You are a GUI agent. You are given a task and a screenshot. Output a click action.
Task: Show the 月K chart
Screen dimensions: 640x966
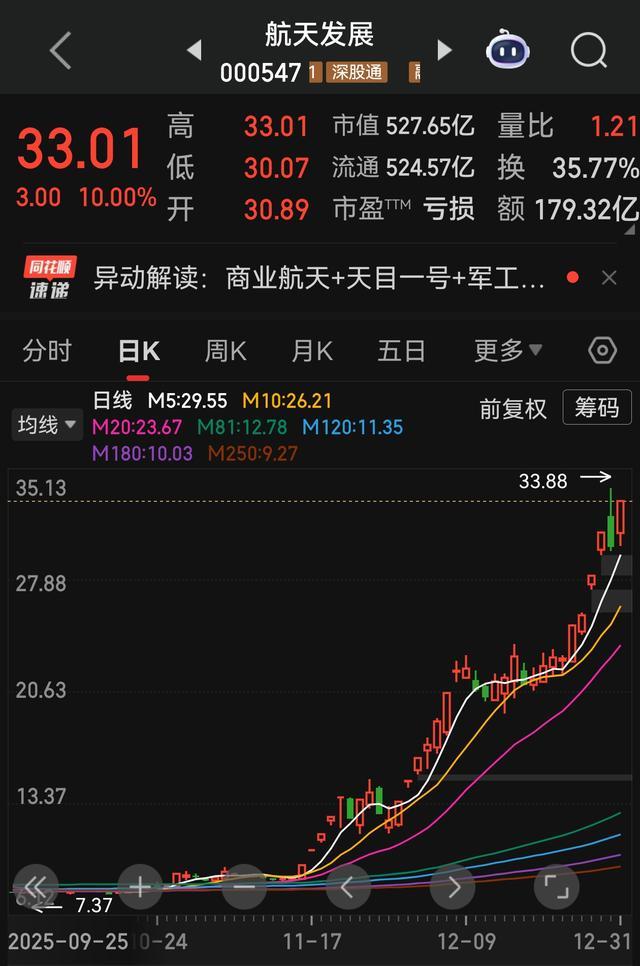(312, 351)
